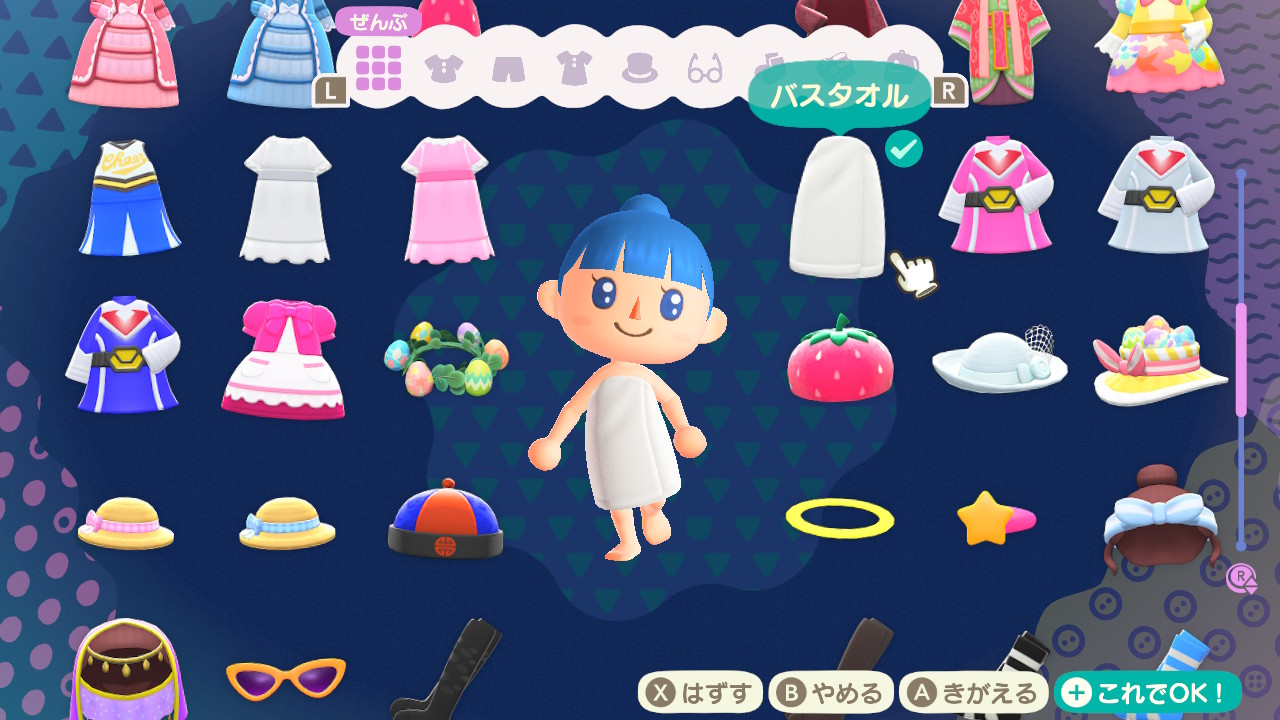Select the pink short-sleeve dress
Screen dimensions: 1280x720
coord(446,200)
